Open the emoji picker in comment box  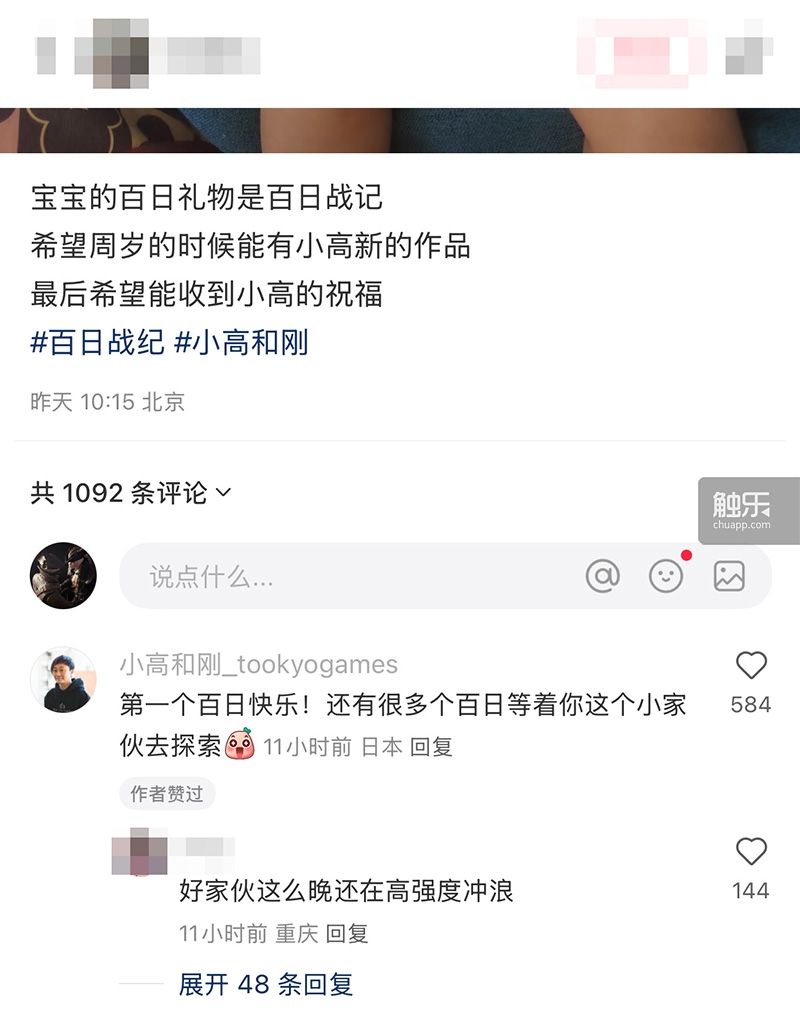coord(666,576)
